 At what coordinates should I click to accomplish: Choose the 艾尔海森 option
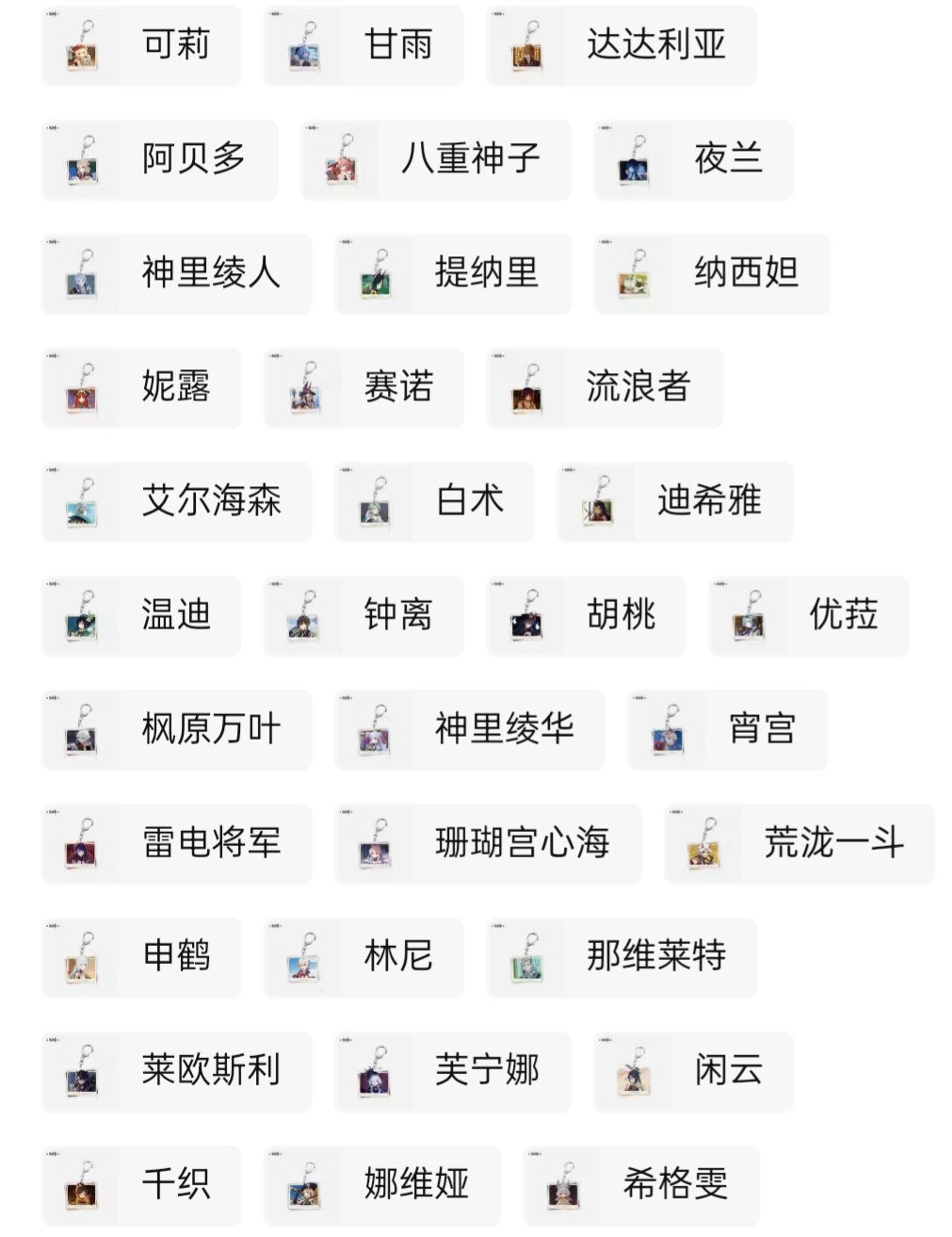coord(176,501)
